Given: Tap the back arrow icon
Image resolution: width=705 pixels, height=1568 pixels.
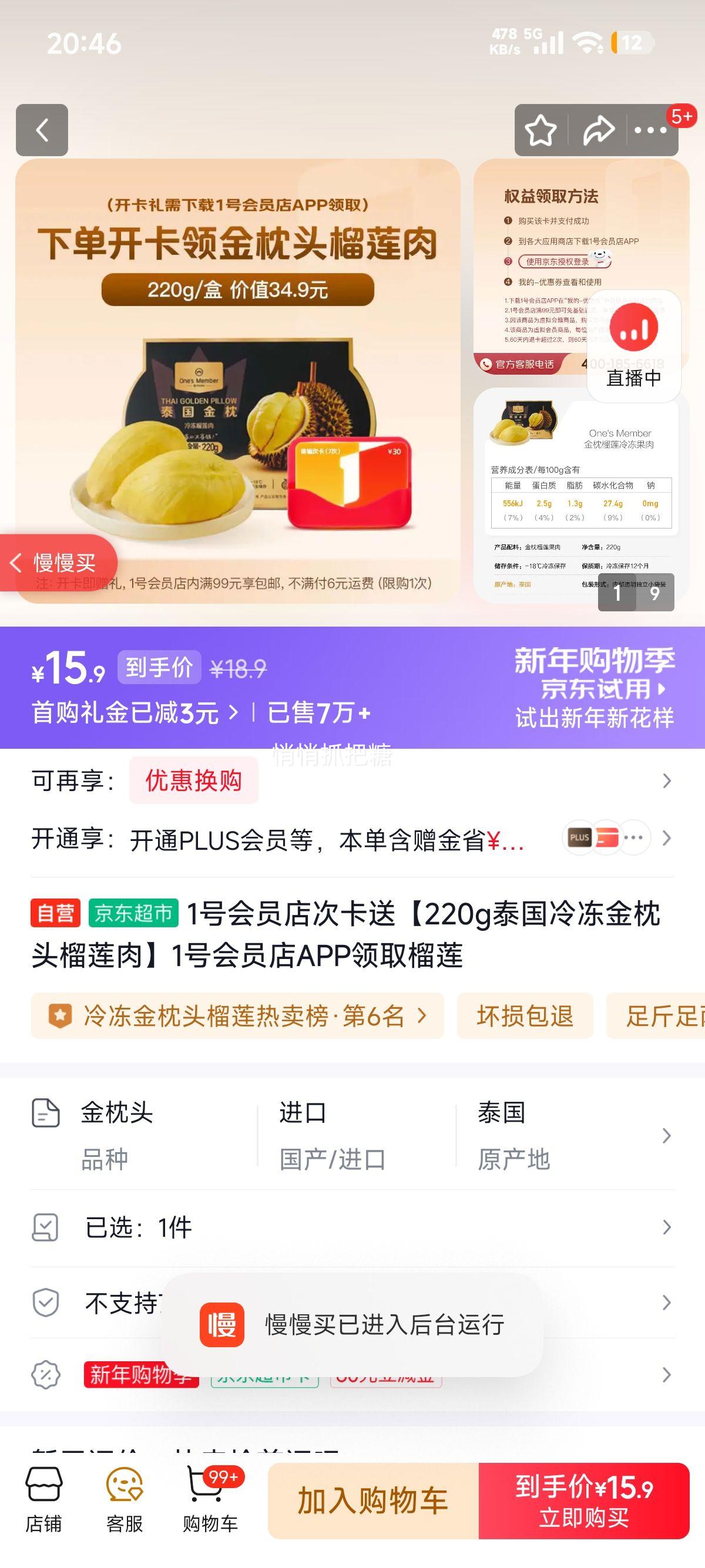Looking at the screenshot, I should (41, 131).
